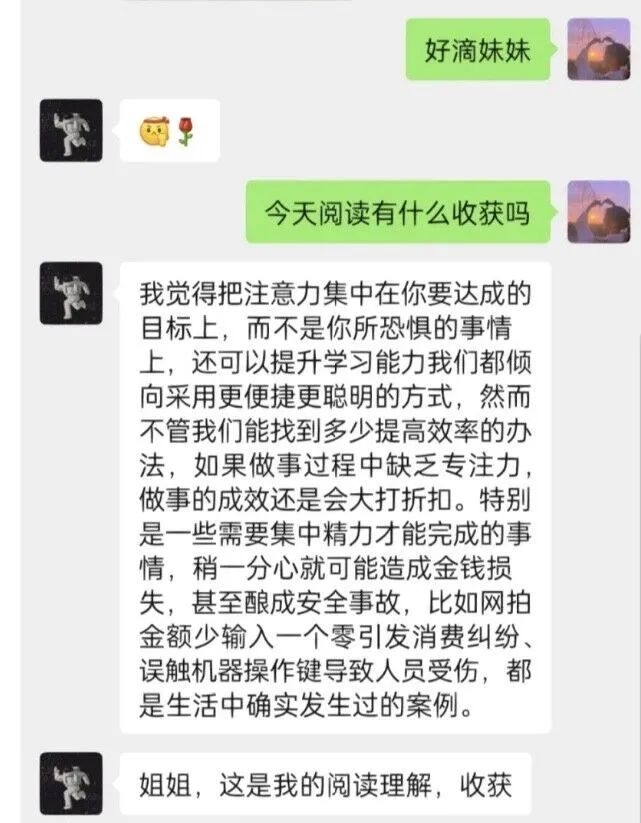
Task: Open avatar beside the '好滴妹妹' message
Action: (x=598, y=50)
